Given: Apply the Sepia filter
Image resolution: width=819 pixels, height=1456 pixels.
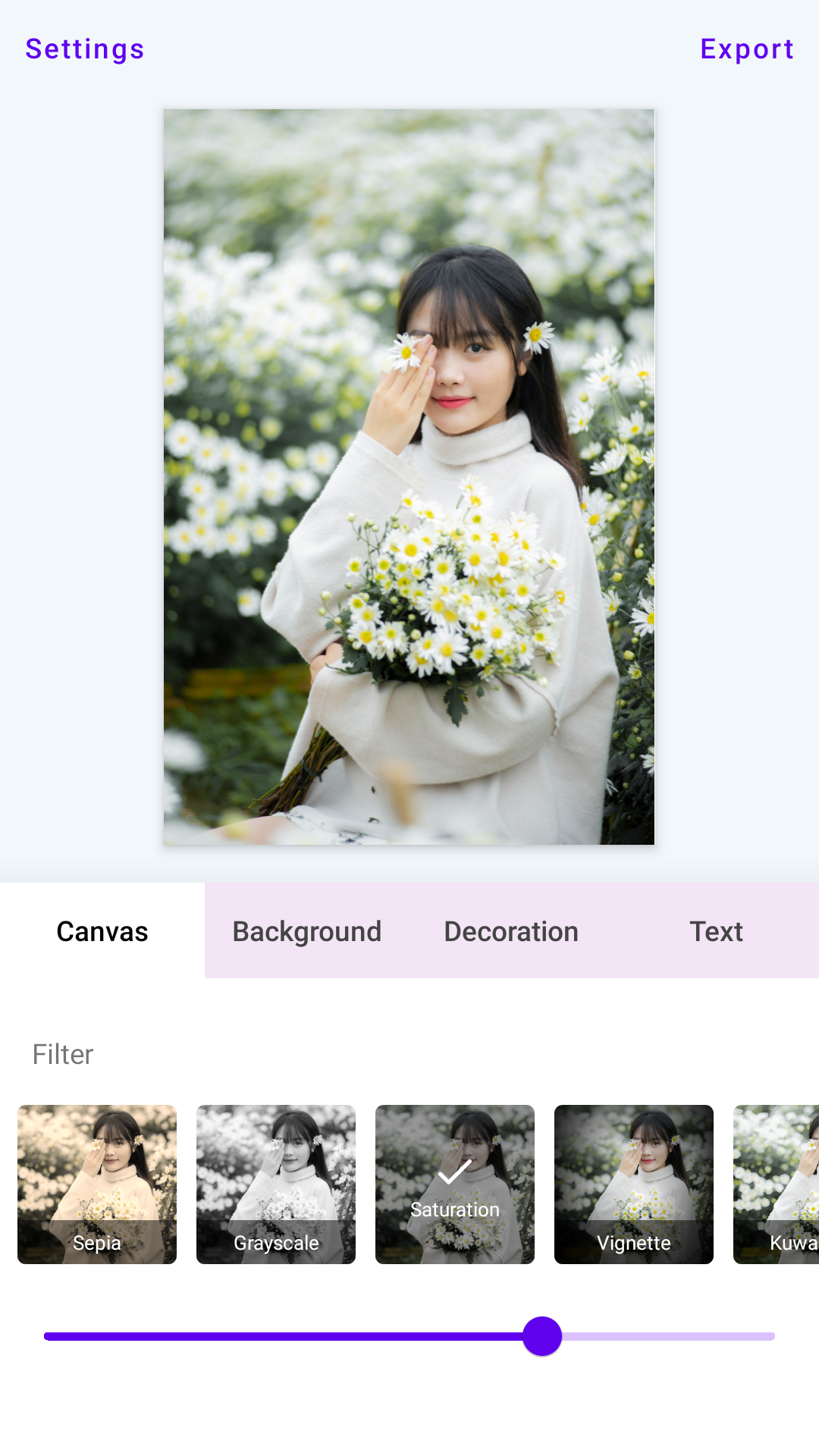Looking at the screenshot, I should (x=97, y=1185).
